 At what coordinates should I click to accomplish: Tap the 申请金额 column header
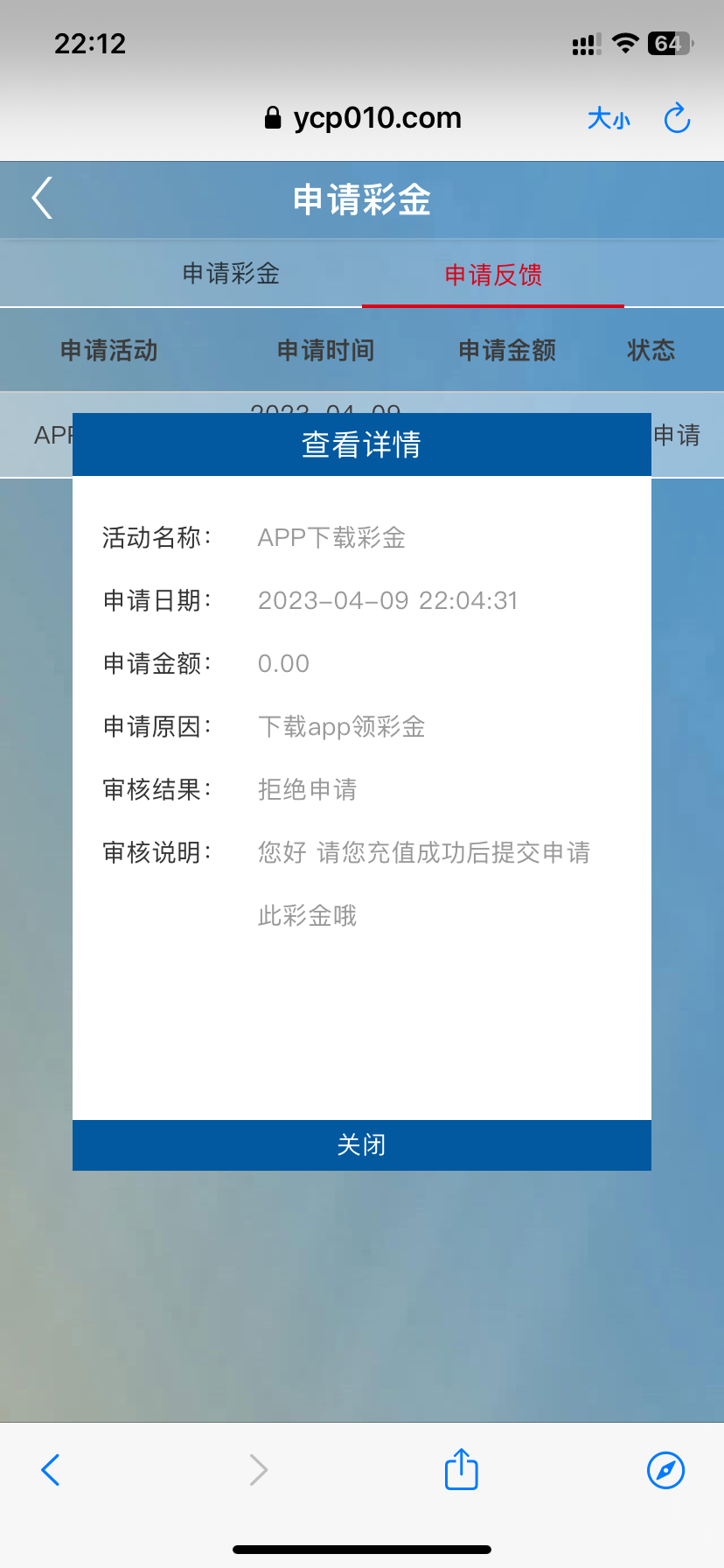[505, 349]
